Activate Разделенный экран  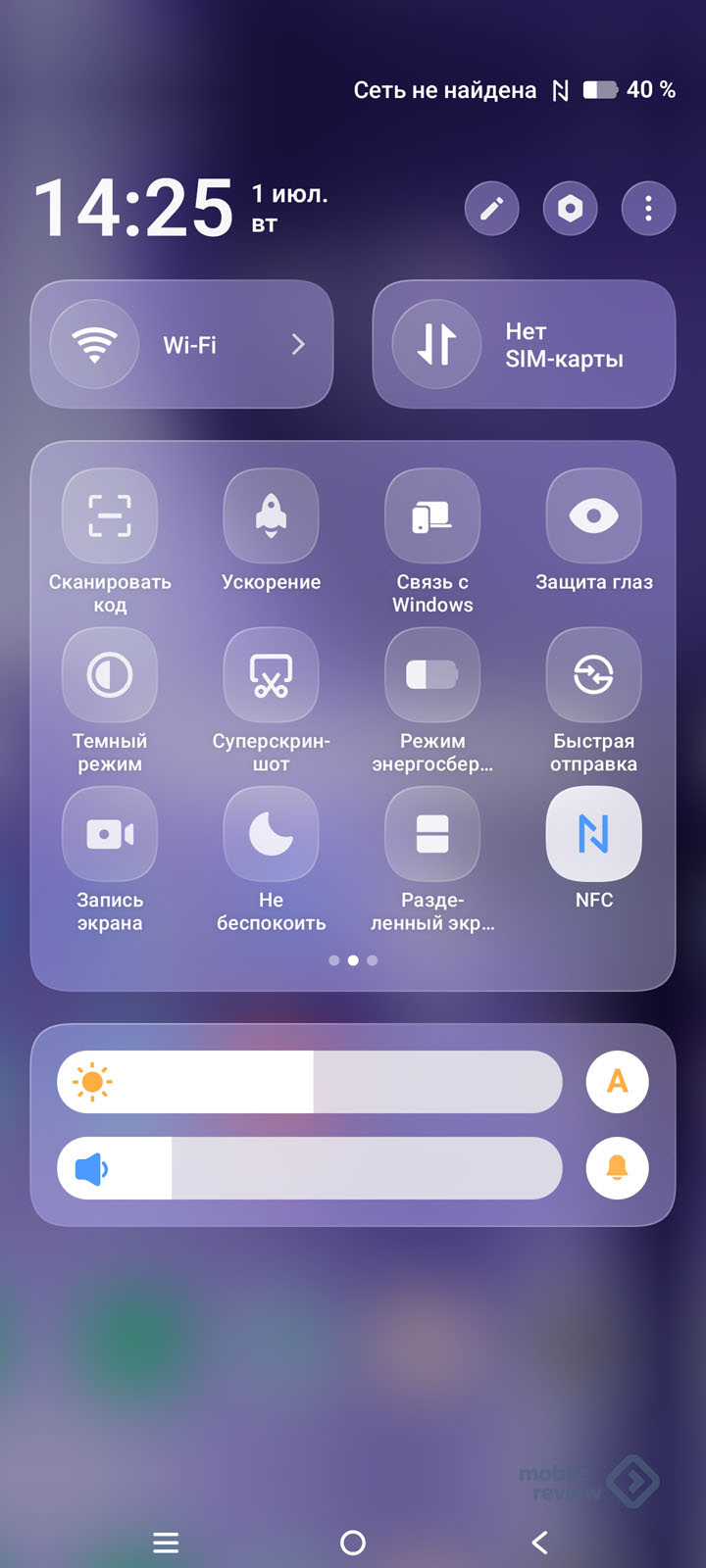pos(432,834)
